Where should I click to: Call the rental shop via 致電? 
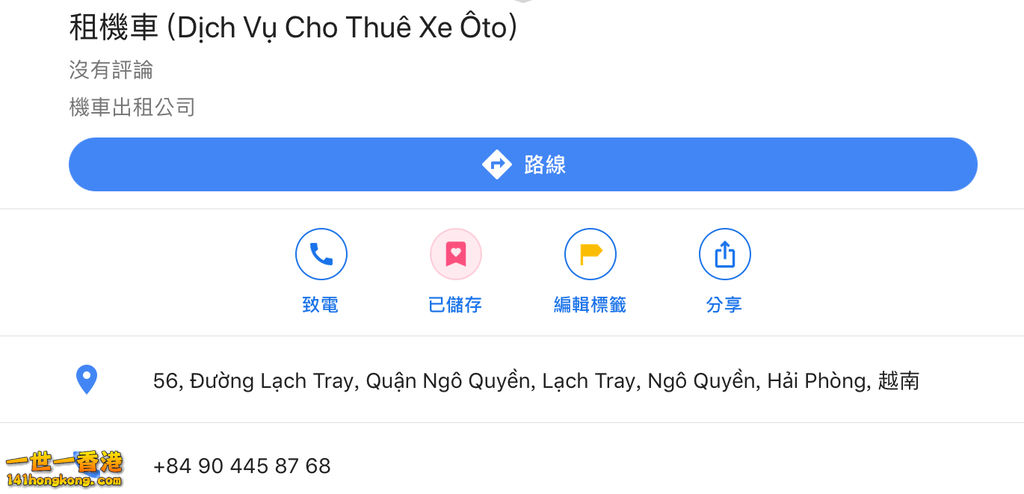click(321, 255)
